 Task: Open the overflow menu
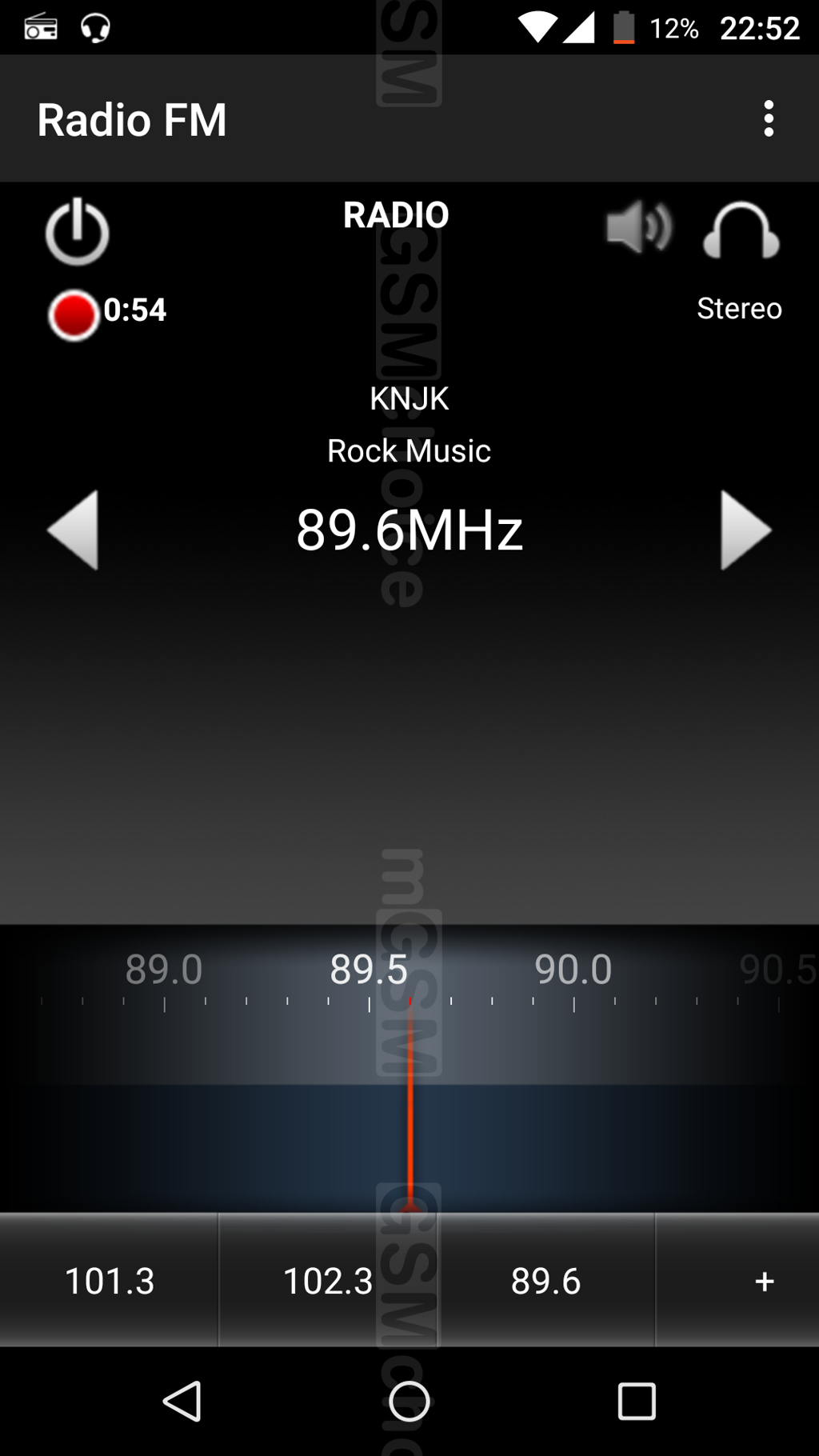pyautogui.click(x=769, y=118)
